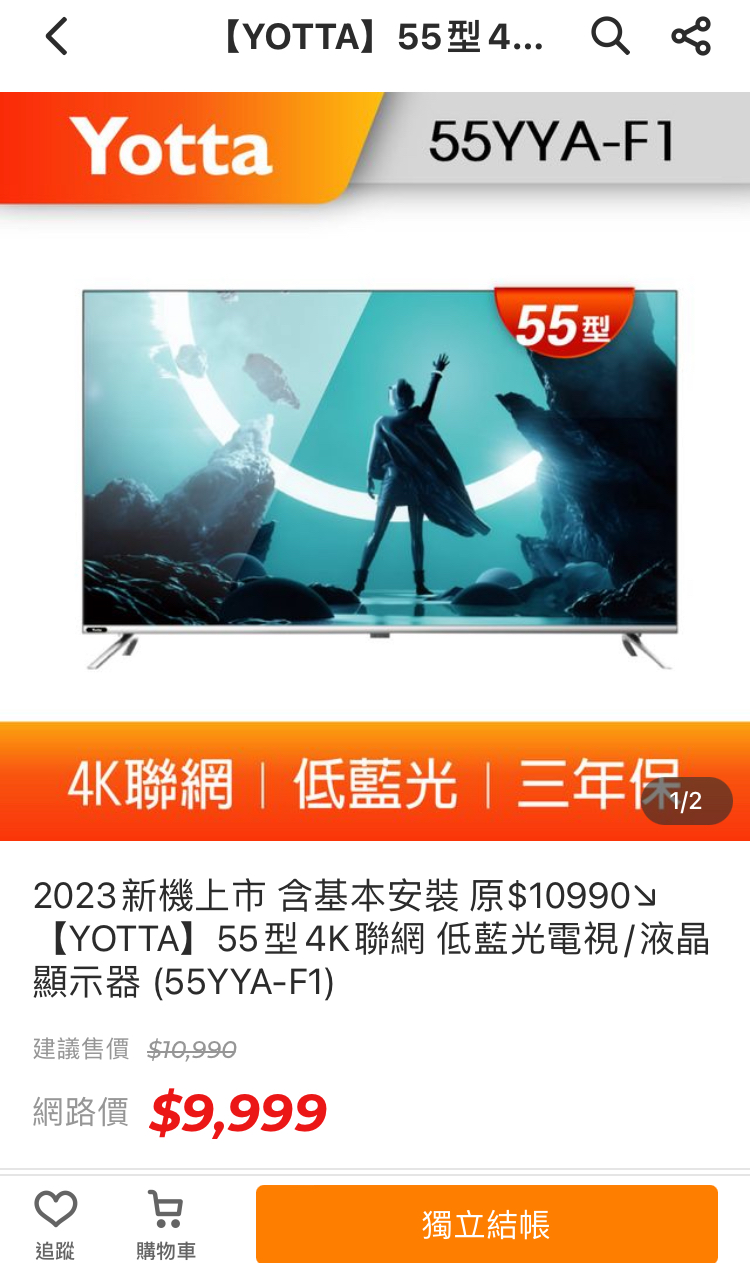Open the YOTTA 55YYA-F1 product image
Image resolution: width=750 pixels, height=1263 pixels.
375,466
